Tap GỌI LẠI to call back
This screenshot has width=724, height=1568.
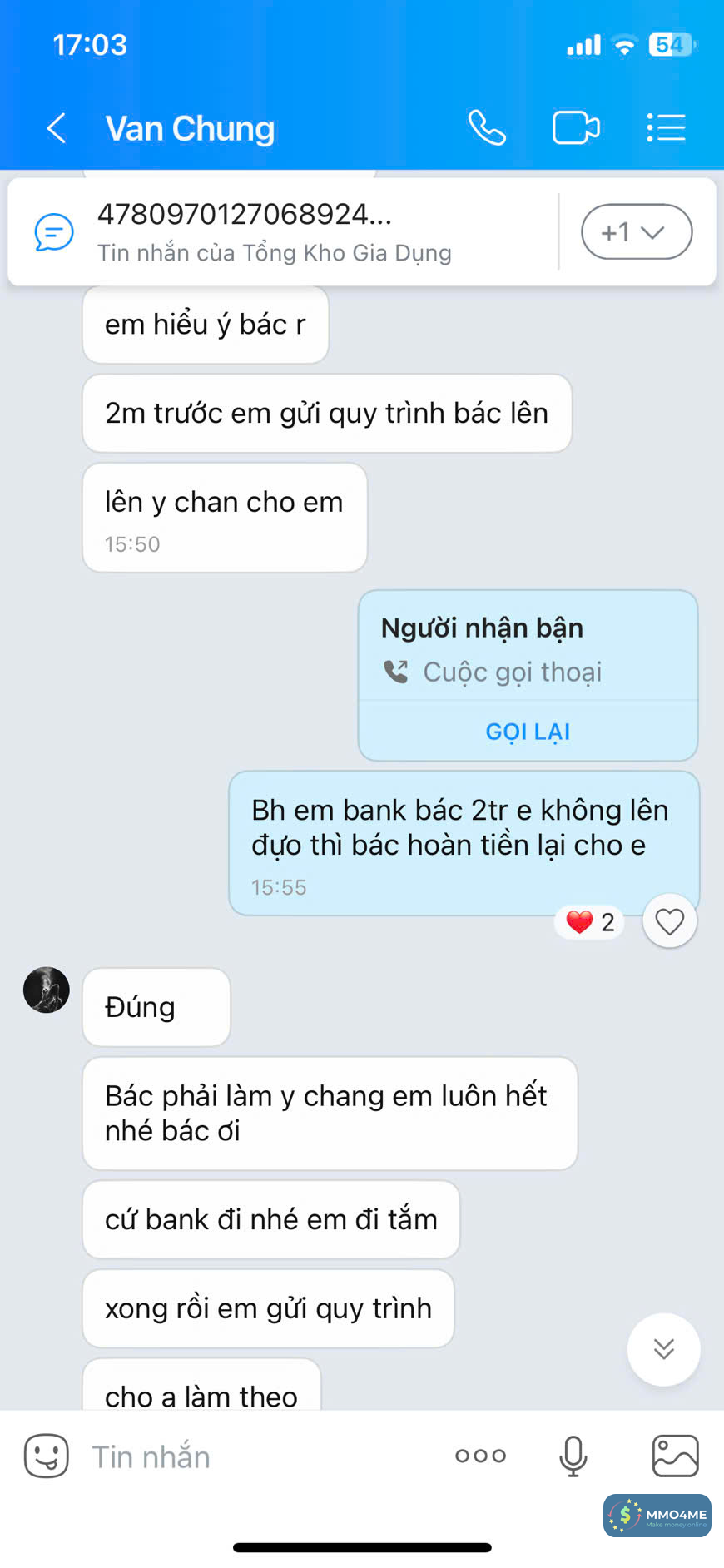(x=528, y=732)
